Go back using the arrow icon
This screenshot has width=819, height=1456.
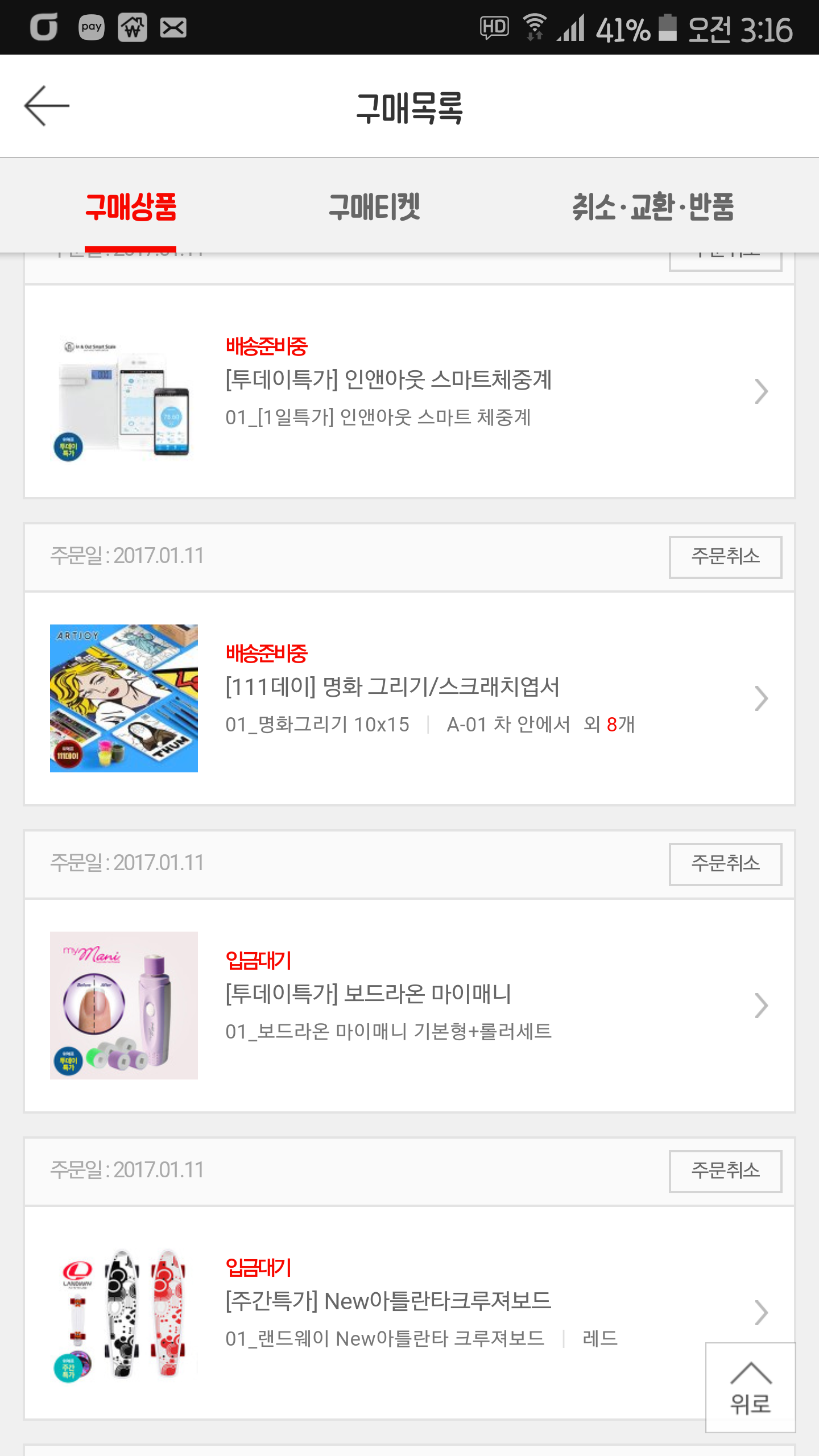click(x=47, y=106)
